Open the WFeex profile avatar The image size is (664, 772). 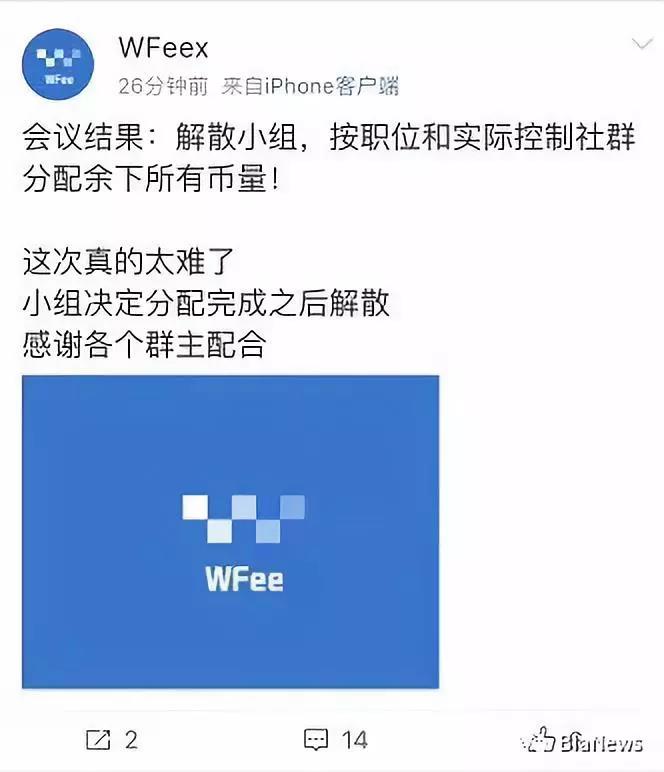coord(61,64)
